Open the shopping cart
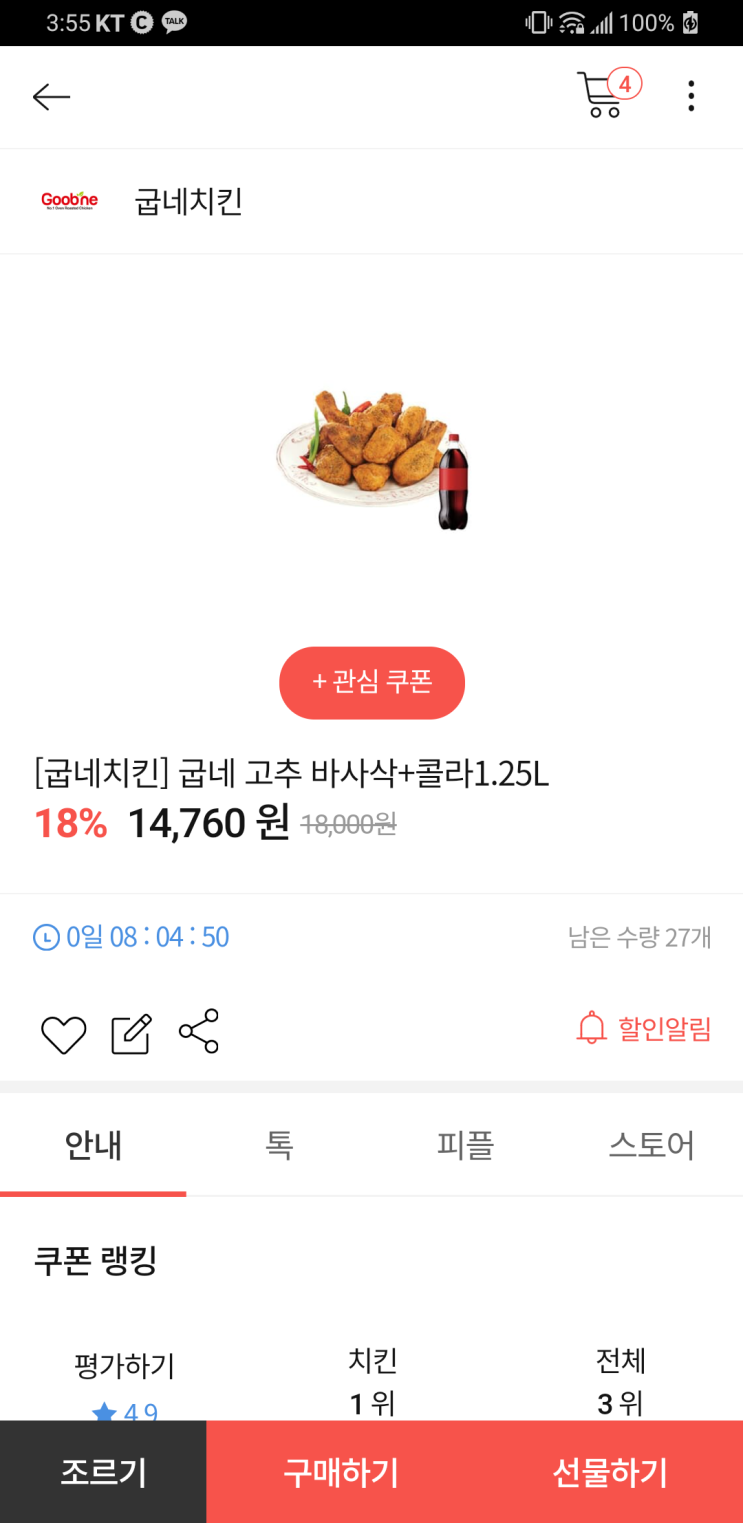The height and width of the screenshot is (1523, 743). click(604, 96)
